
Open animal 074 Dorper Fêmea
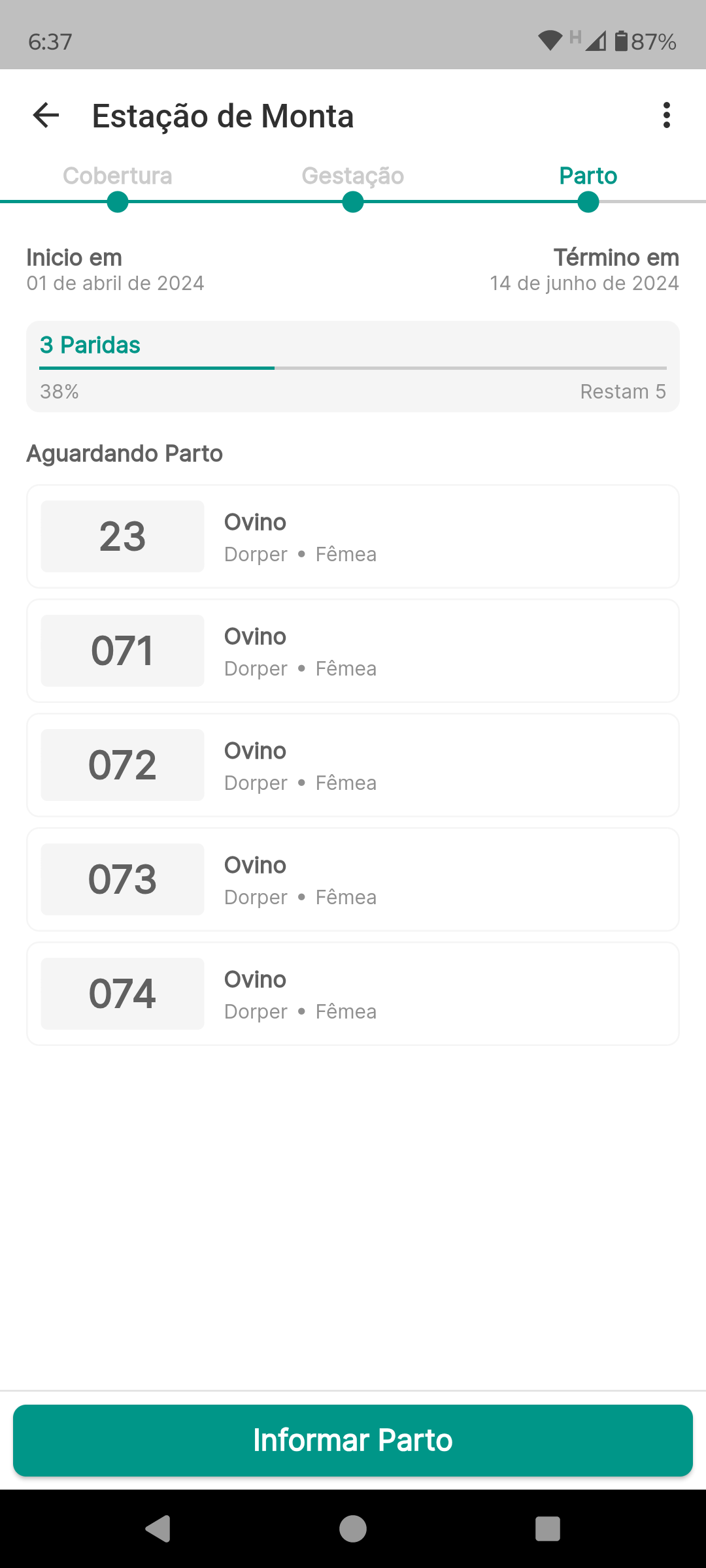coord(353,994)
